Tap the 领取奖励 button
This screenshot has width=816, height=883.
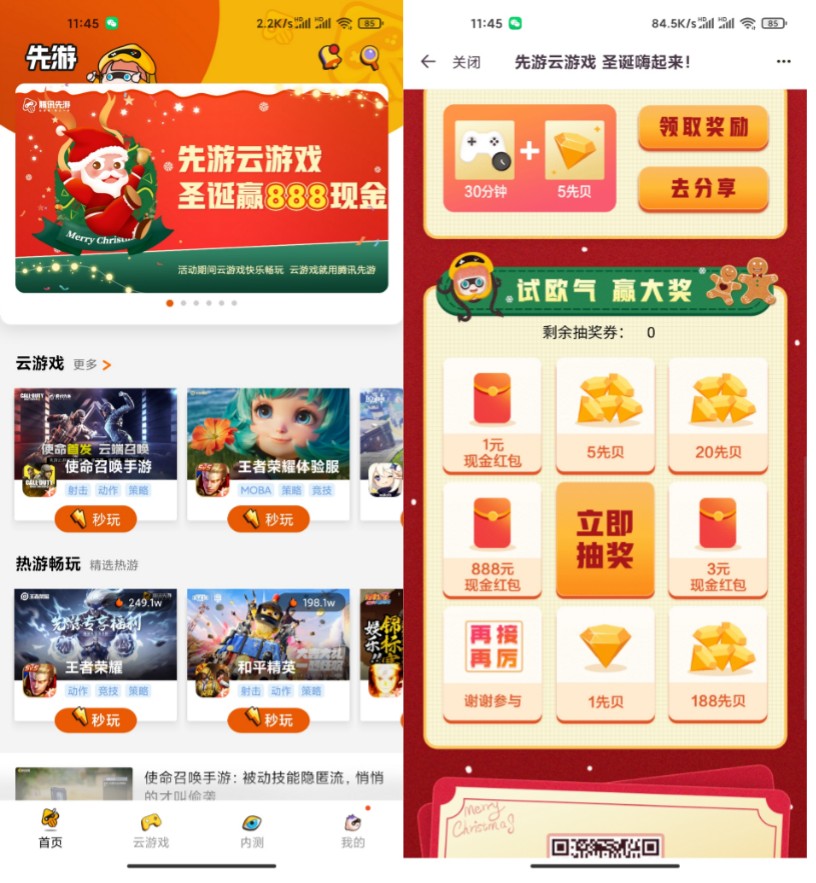(x=703, y=127)
